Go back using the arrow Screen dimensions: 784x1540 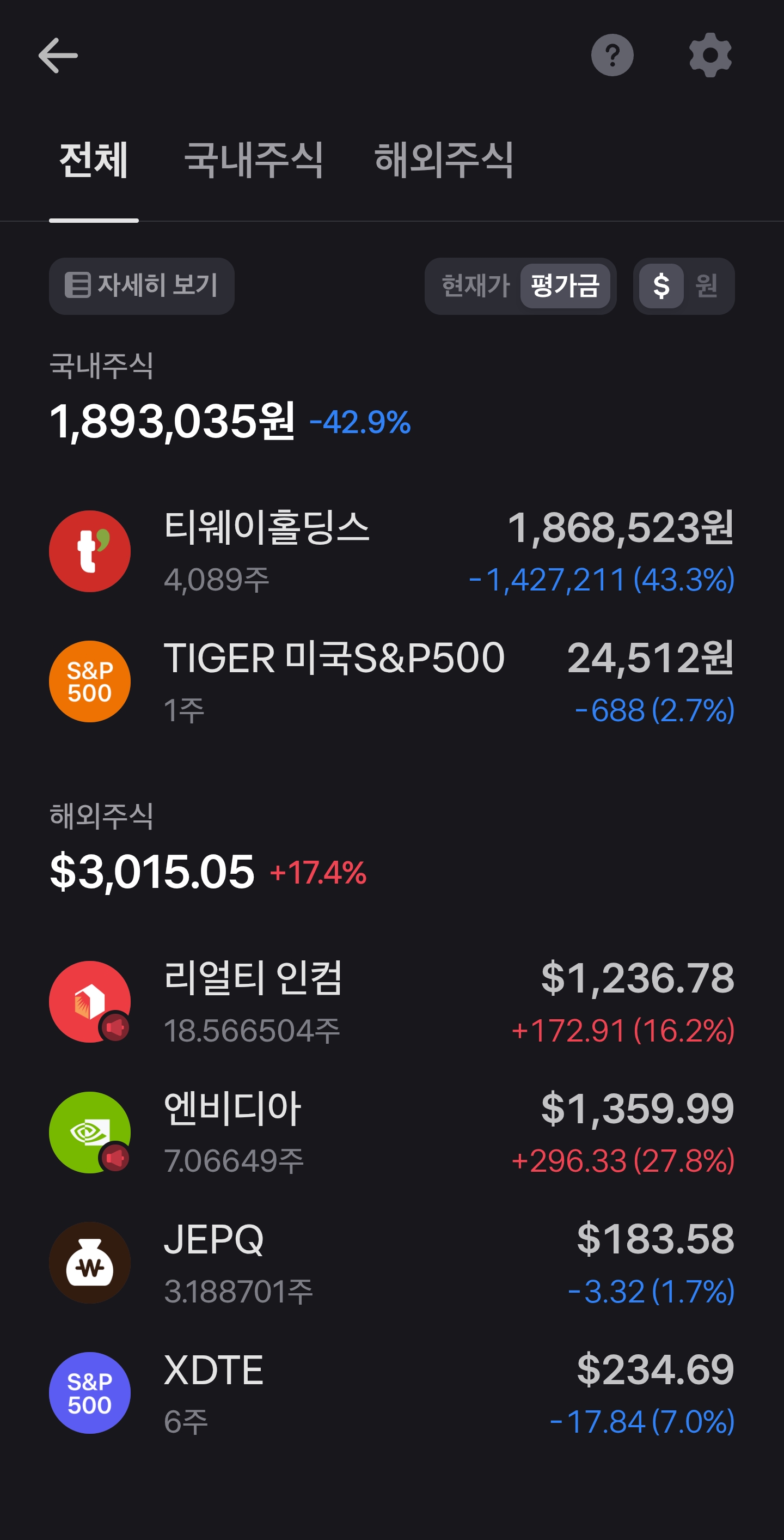point(58,56)
